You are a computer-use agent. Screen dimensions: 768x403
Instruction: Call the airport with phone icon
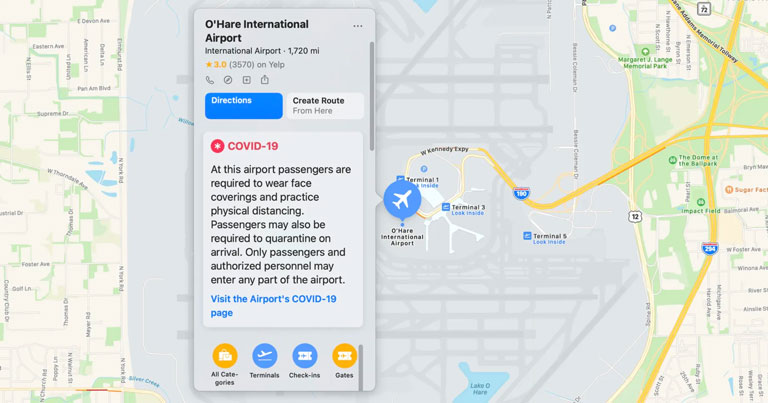tap(210, 80)
